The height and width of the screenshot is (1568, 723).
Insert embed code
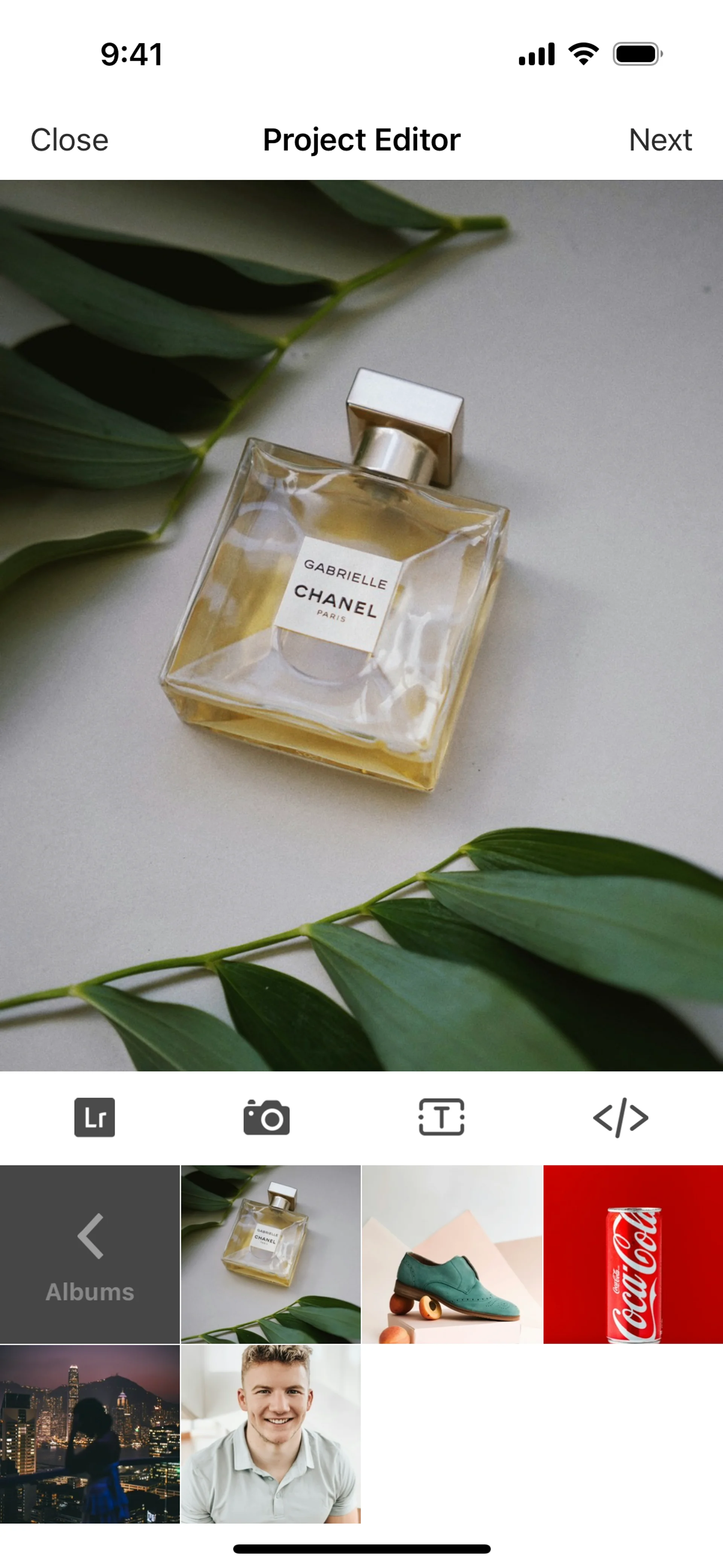(x=620, y=1117)
